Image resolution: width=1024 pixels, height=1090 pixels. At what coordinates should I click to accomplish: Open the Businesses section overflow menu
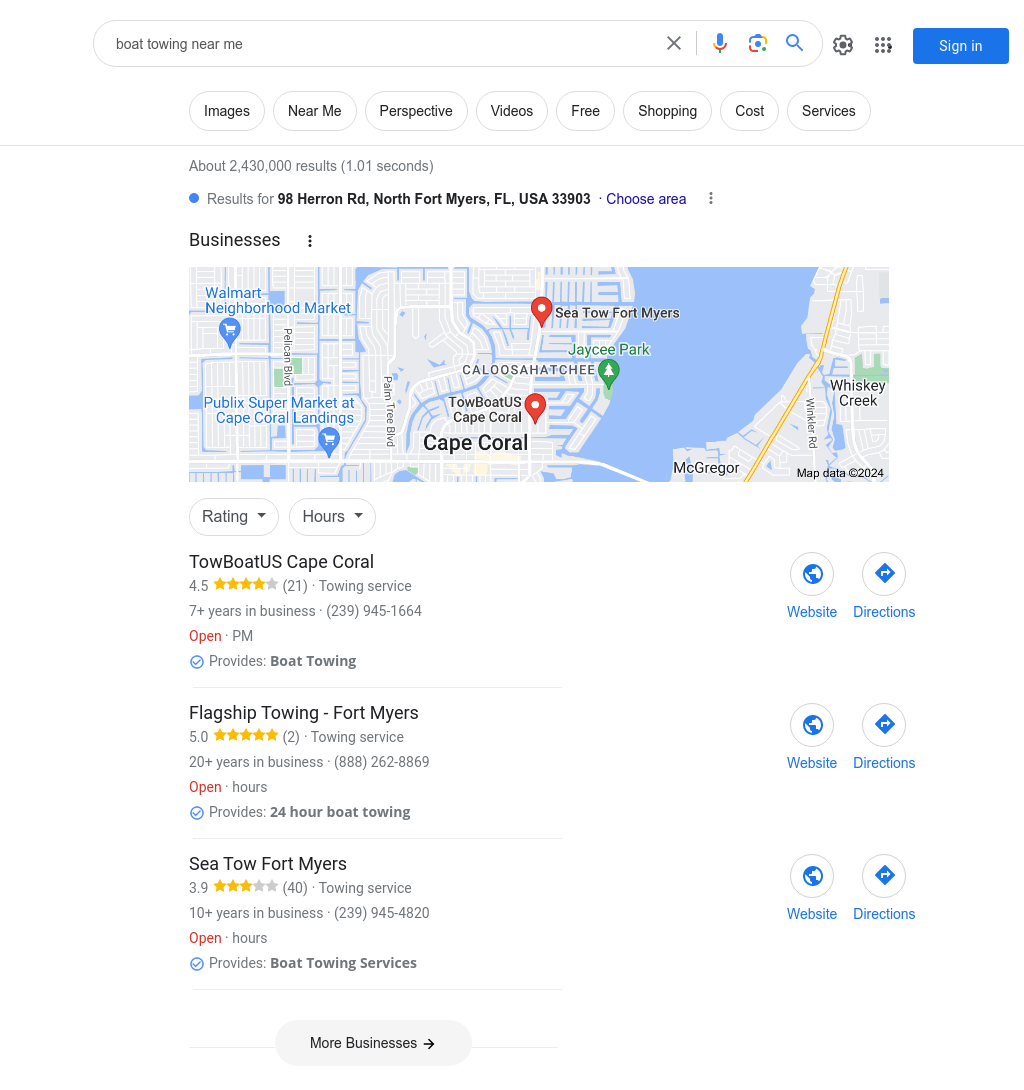310,241
